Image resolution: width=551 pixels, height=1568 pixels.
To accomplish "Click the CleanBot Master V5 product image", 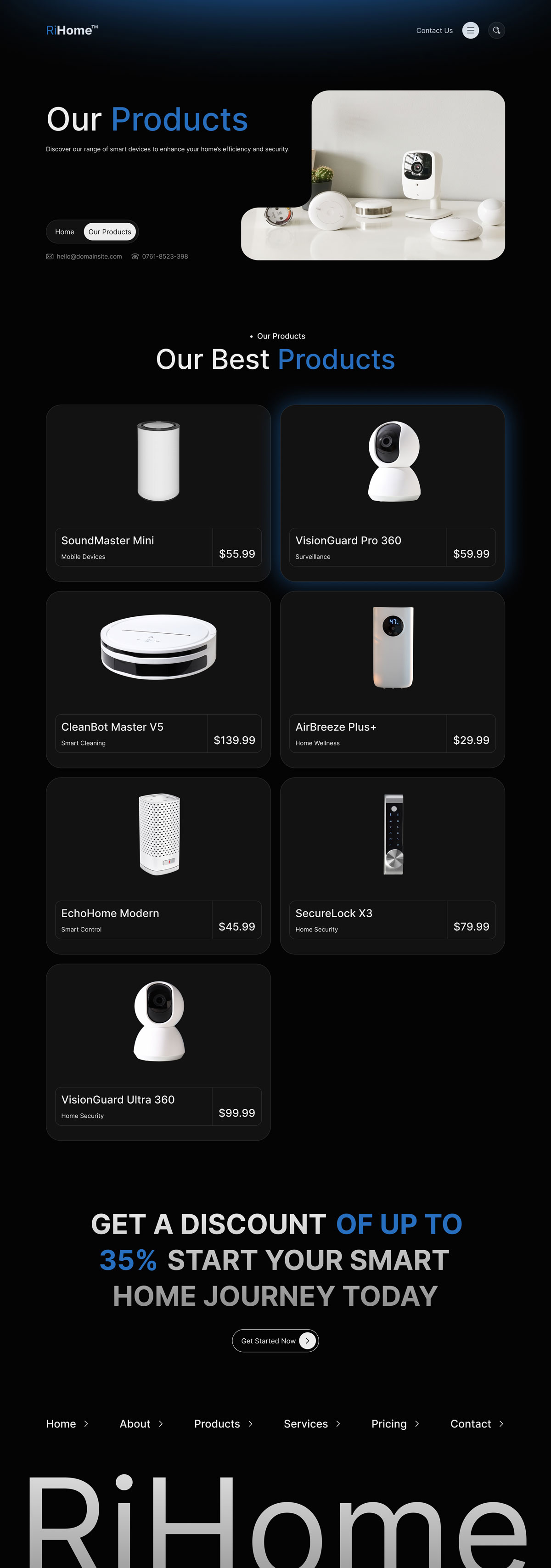I will (157, 647).
